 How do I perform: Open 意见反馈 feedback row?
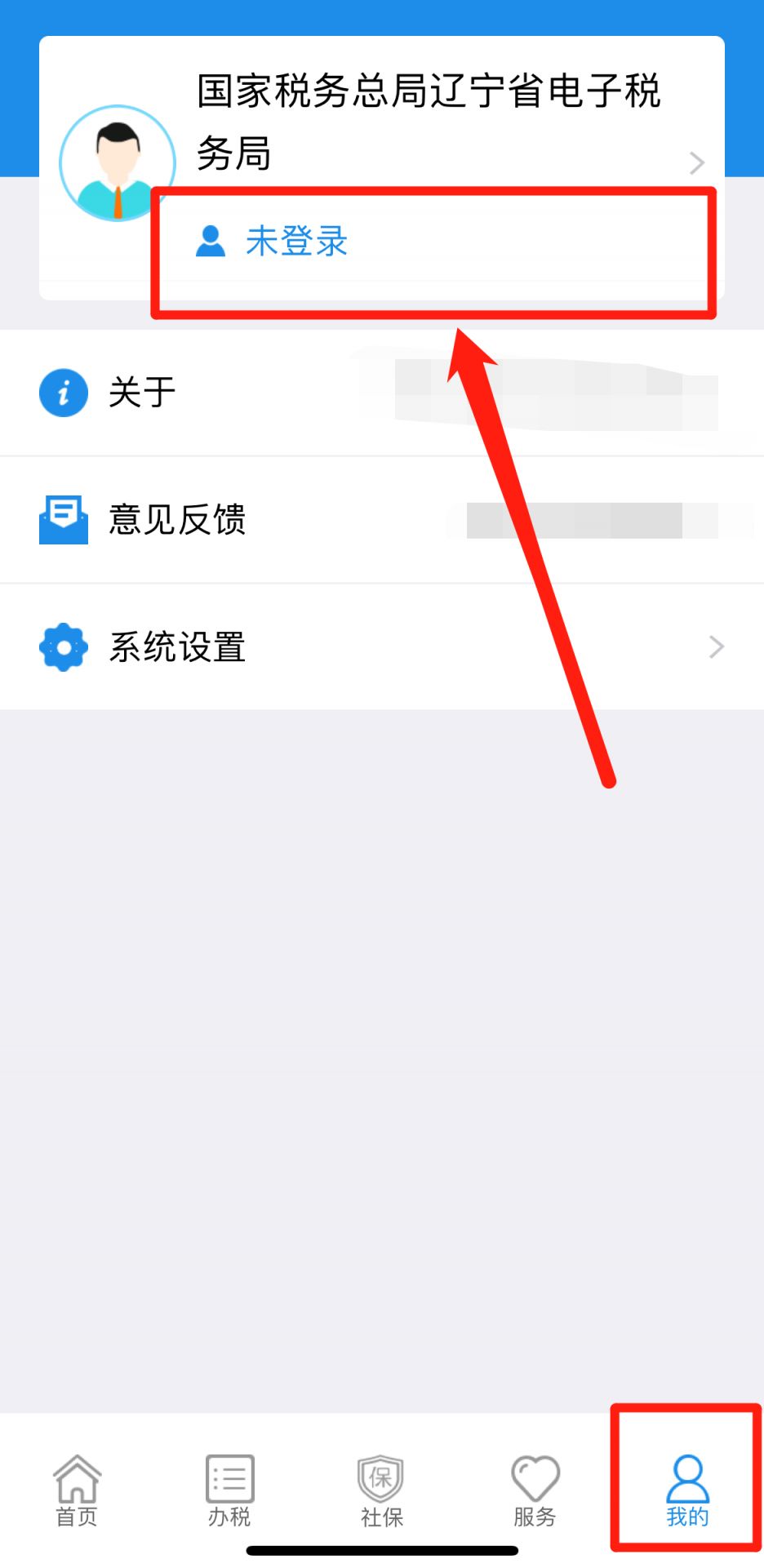pyautogui.click(x=382, y=520)
